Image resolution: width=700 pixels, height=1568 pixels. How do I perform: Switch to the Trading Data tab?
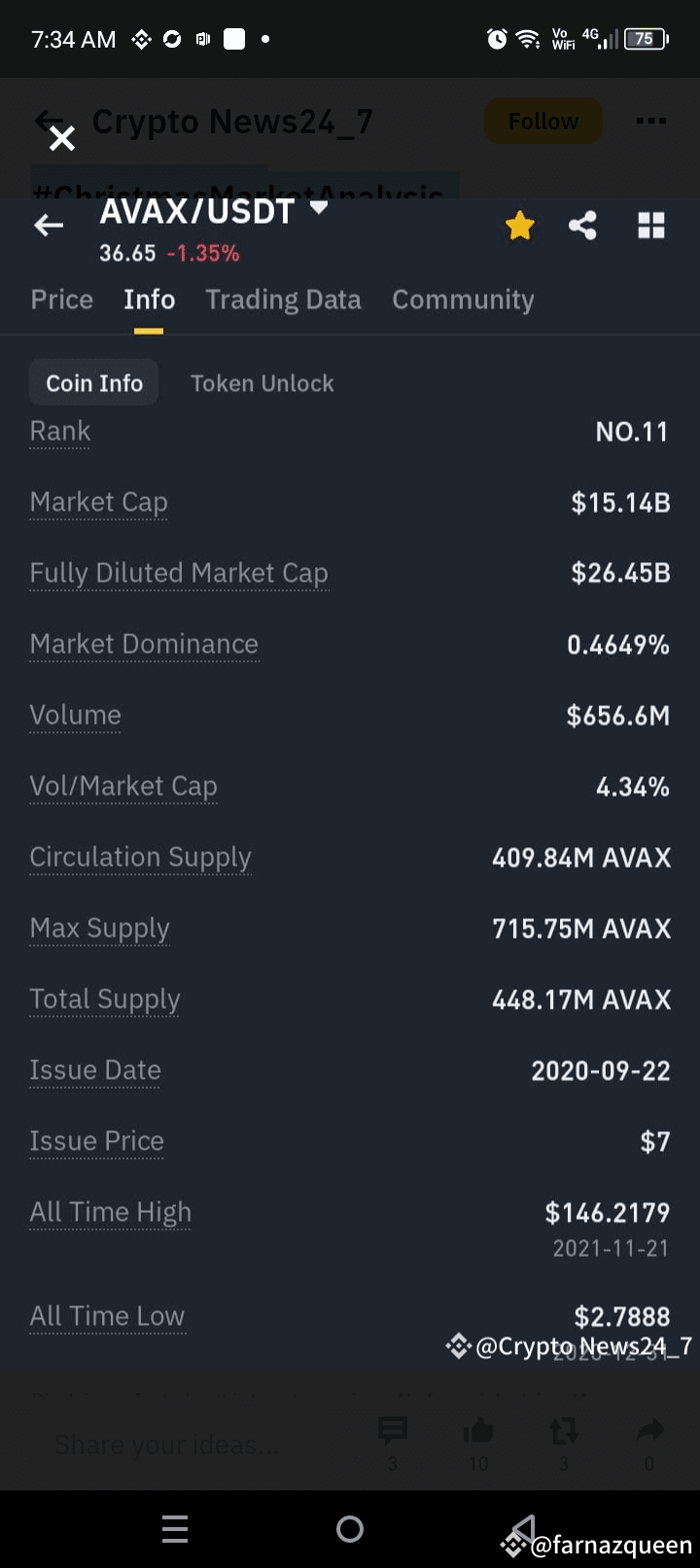point(283,300)
